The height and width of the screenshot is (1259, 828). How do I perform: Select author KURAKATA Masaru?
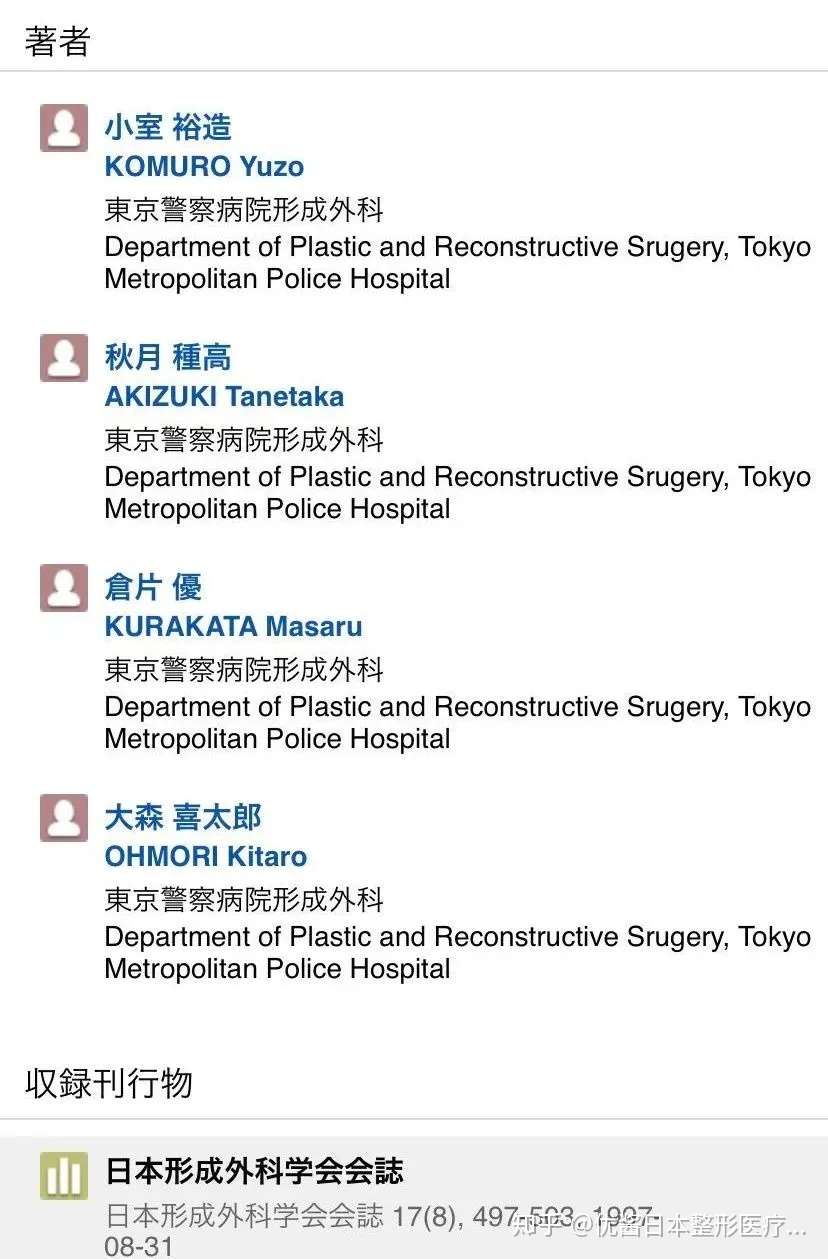(233, 626)
